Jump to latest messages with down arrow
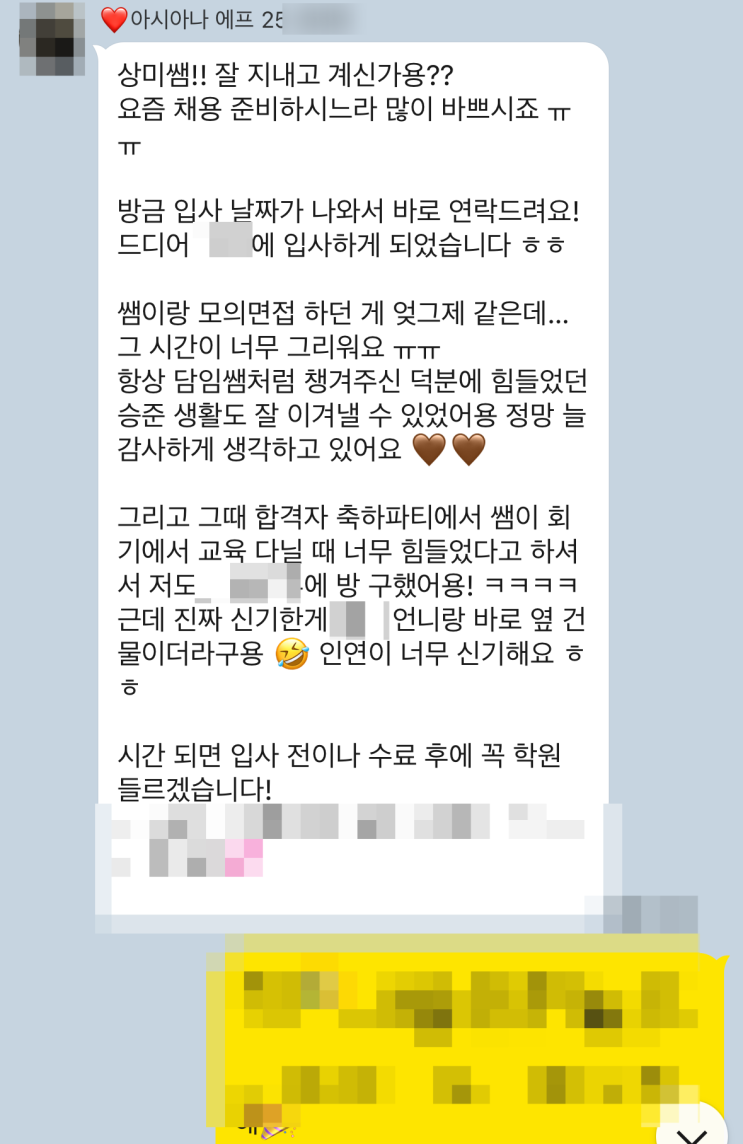This screenshot has width=743, height=1144. (692, 1130)
